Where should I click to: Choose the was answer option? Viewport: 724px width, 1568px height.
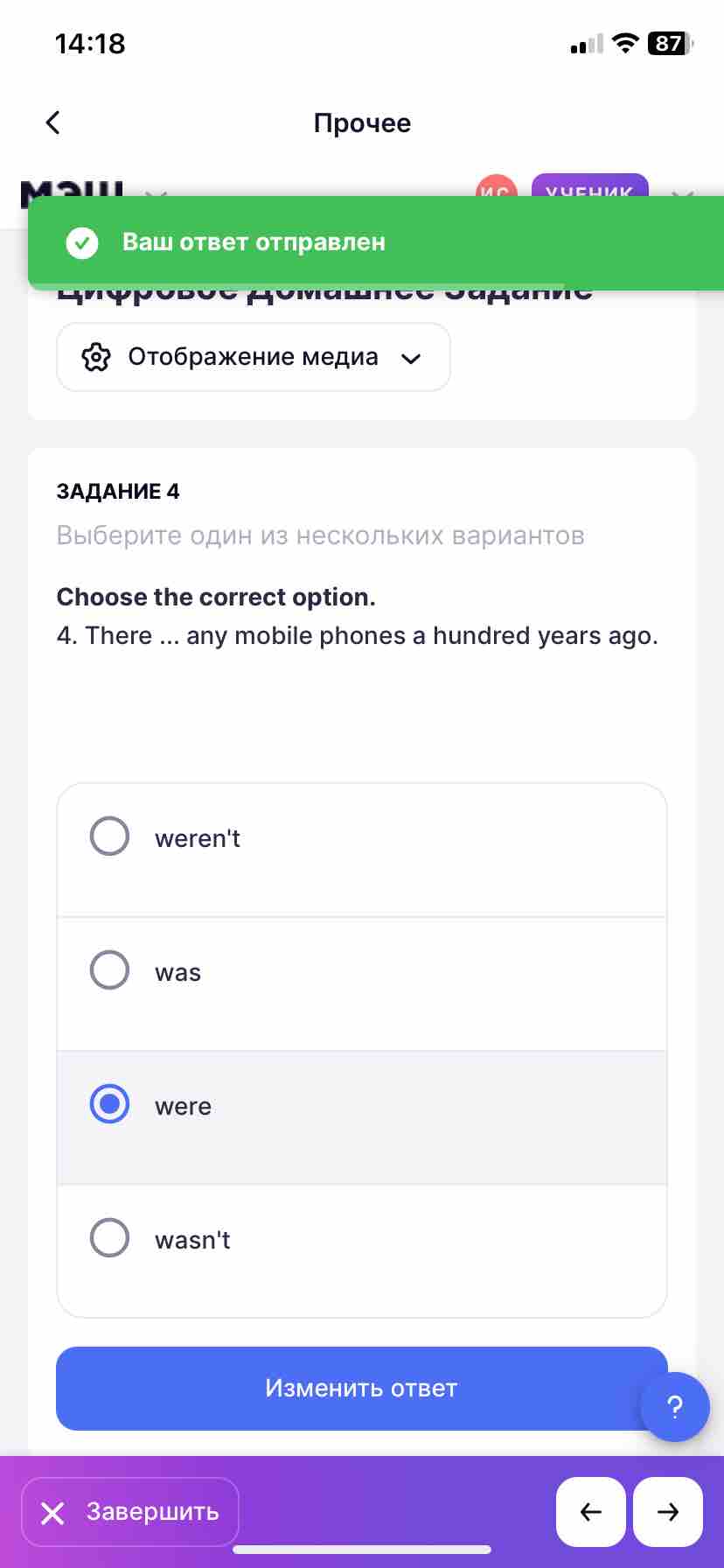pos(362,983)
